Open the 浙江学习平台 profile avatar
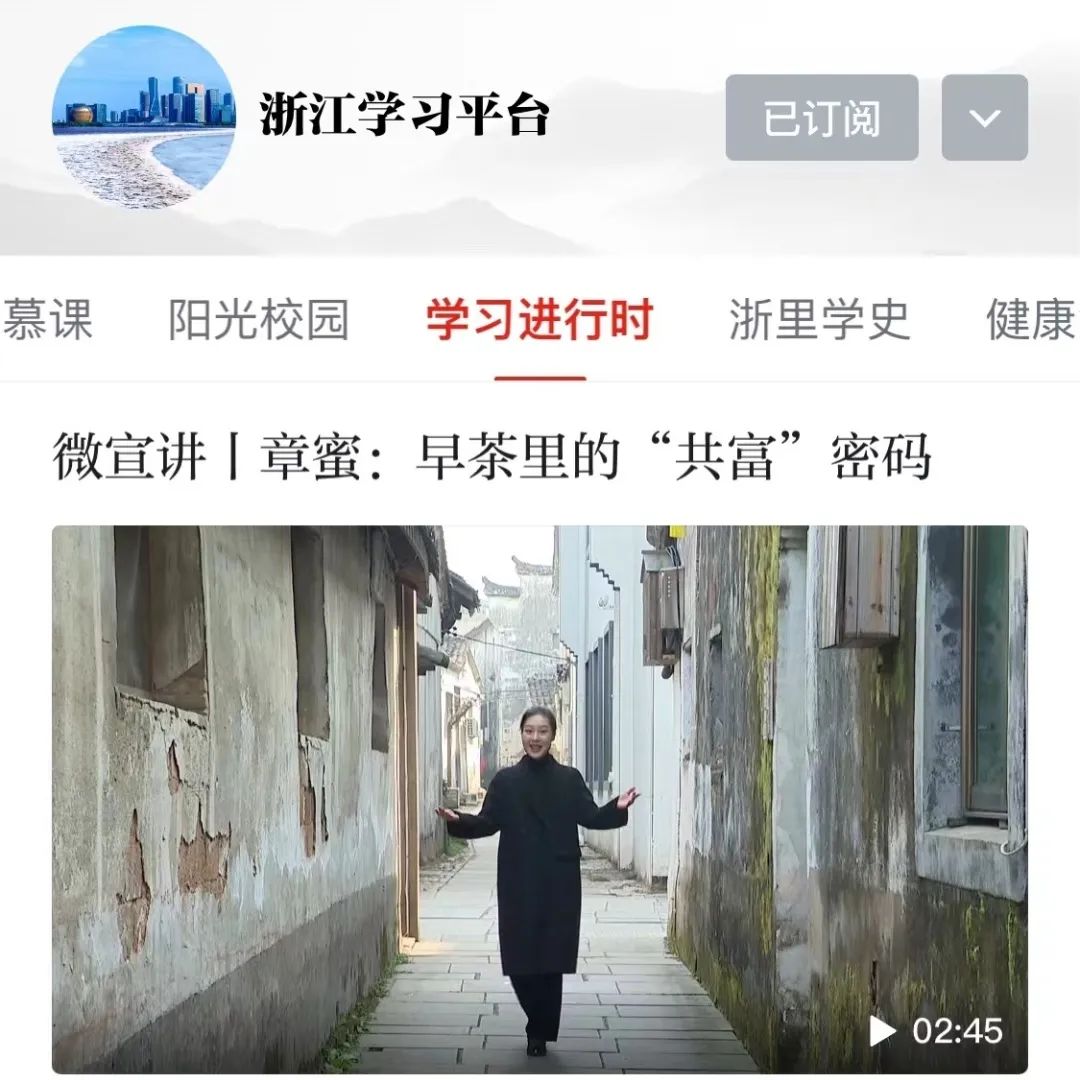1080x1080 pixels. [143, 117]
